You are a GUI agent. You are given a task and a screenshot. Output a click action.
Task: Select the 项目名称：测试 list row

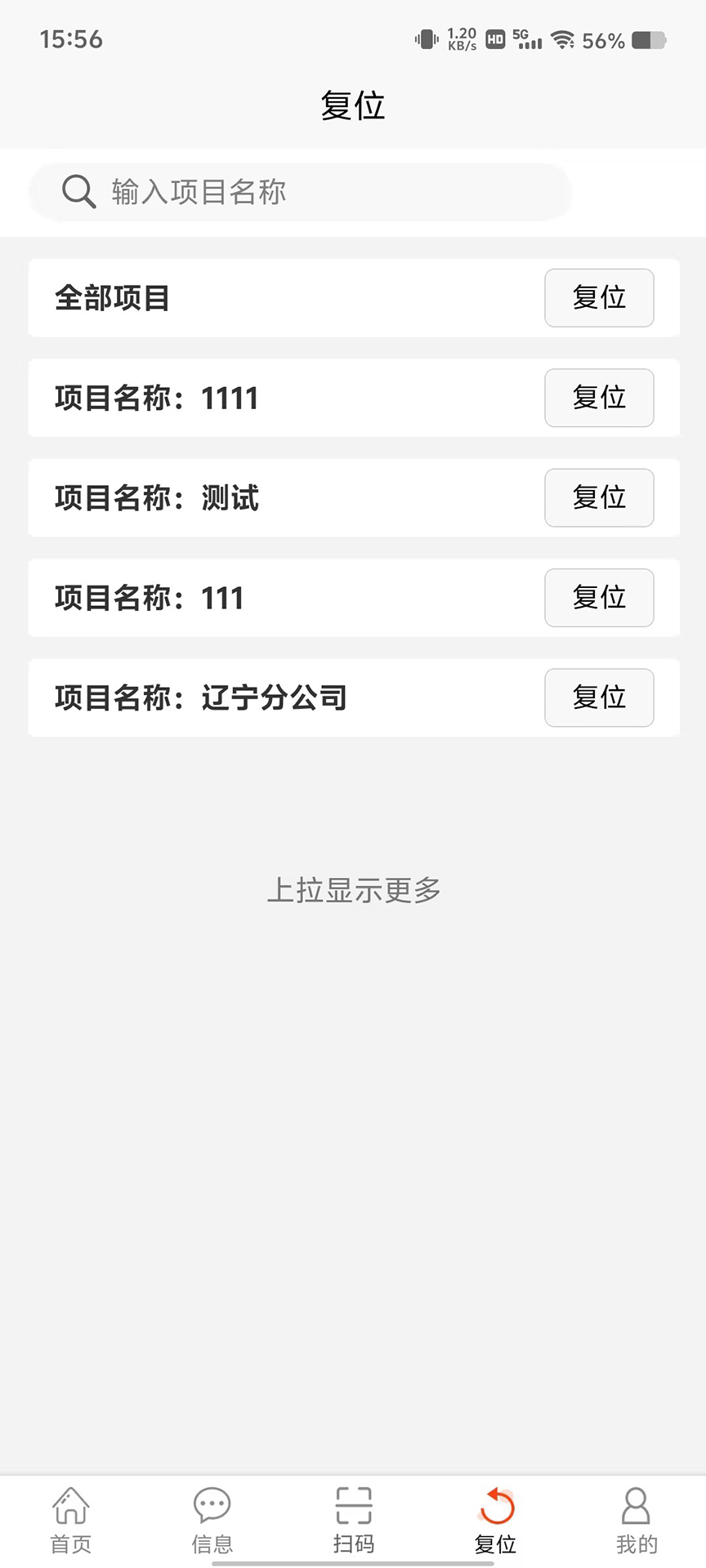245,498
